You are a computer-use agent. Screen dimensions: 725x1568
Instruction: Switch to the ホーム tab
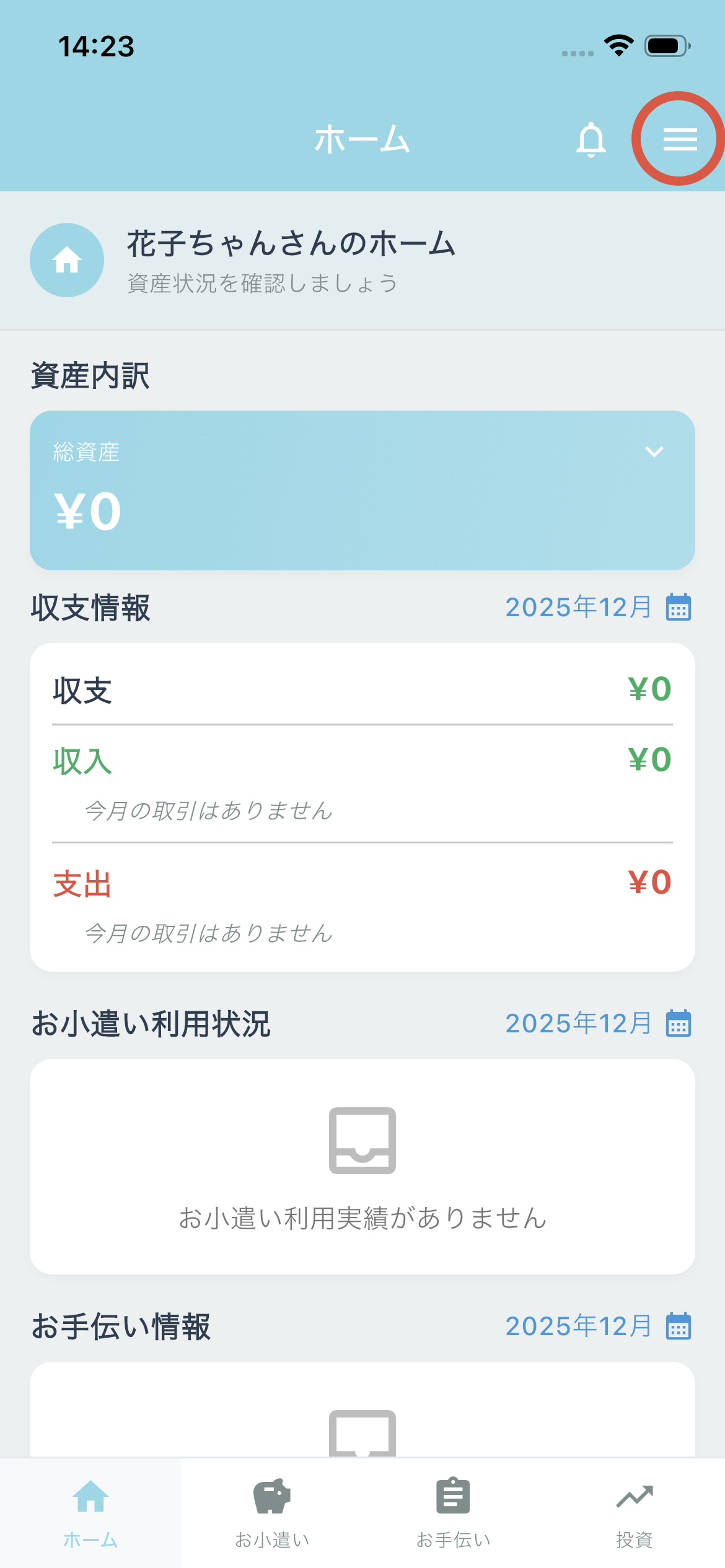[90, 1511]
